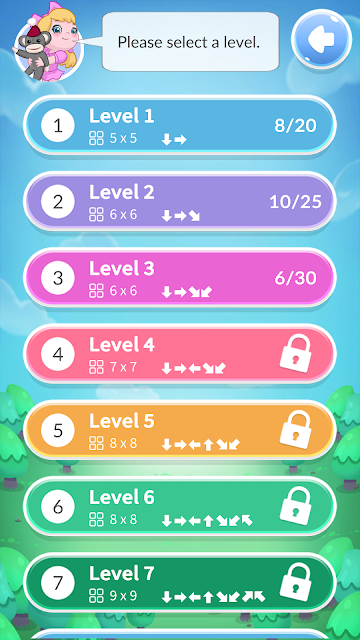Viewport: 360px width, 640px height.
Task: Select Level 1 with 5 x 5 grid
Action: click(x=180, y=125)
